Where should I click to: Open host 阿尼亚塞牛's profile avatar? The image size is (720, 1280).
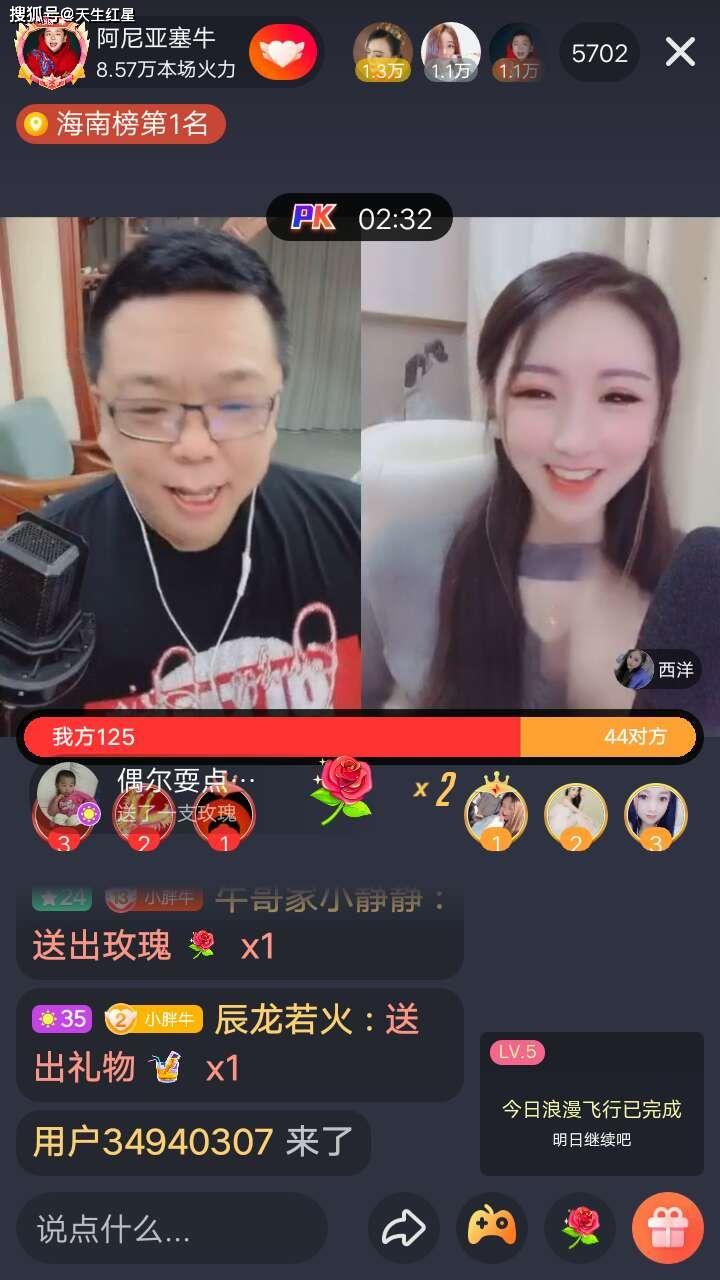pyautogui.click(x=50, y=52)
